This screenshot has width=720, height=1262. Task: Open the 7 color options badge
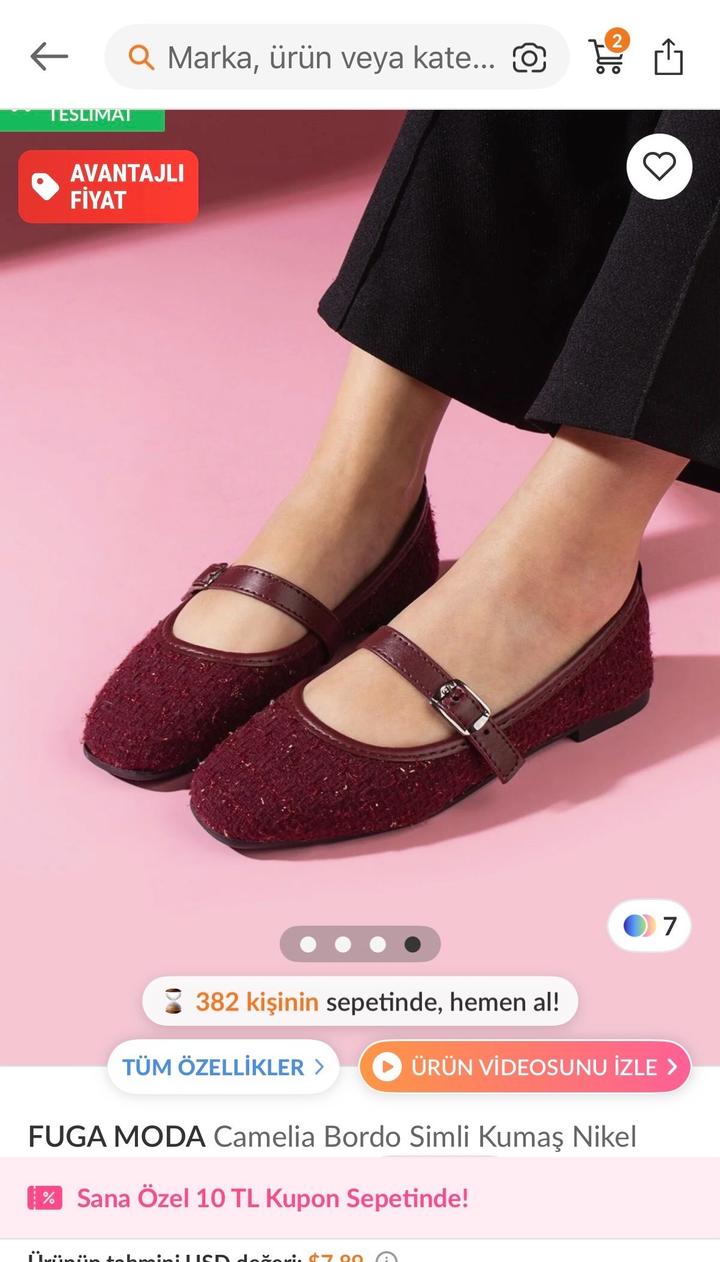tap(650, 926)
